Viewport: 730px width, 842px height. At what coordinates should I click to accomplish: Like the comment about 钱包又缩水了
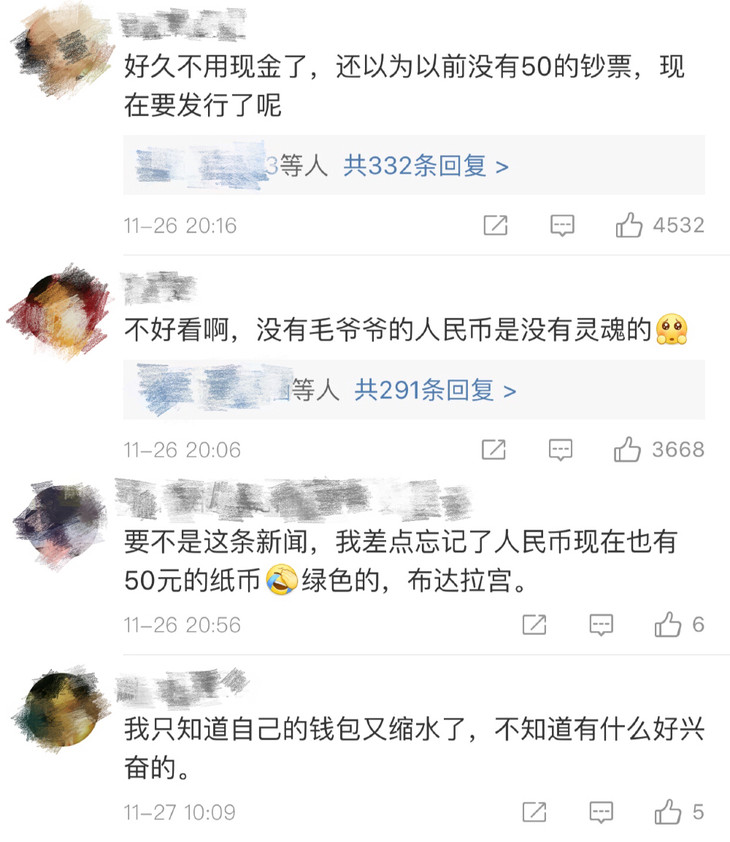[x=668, y=811]
